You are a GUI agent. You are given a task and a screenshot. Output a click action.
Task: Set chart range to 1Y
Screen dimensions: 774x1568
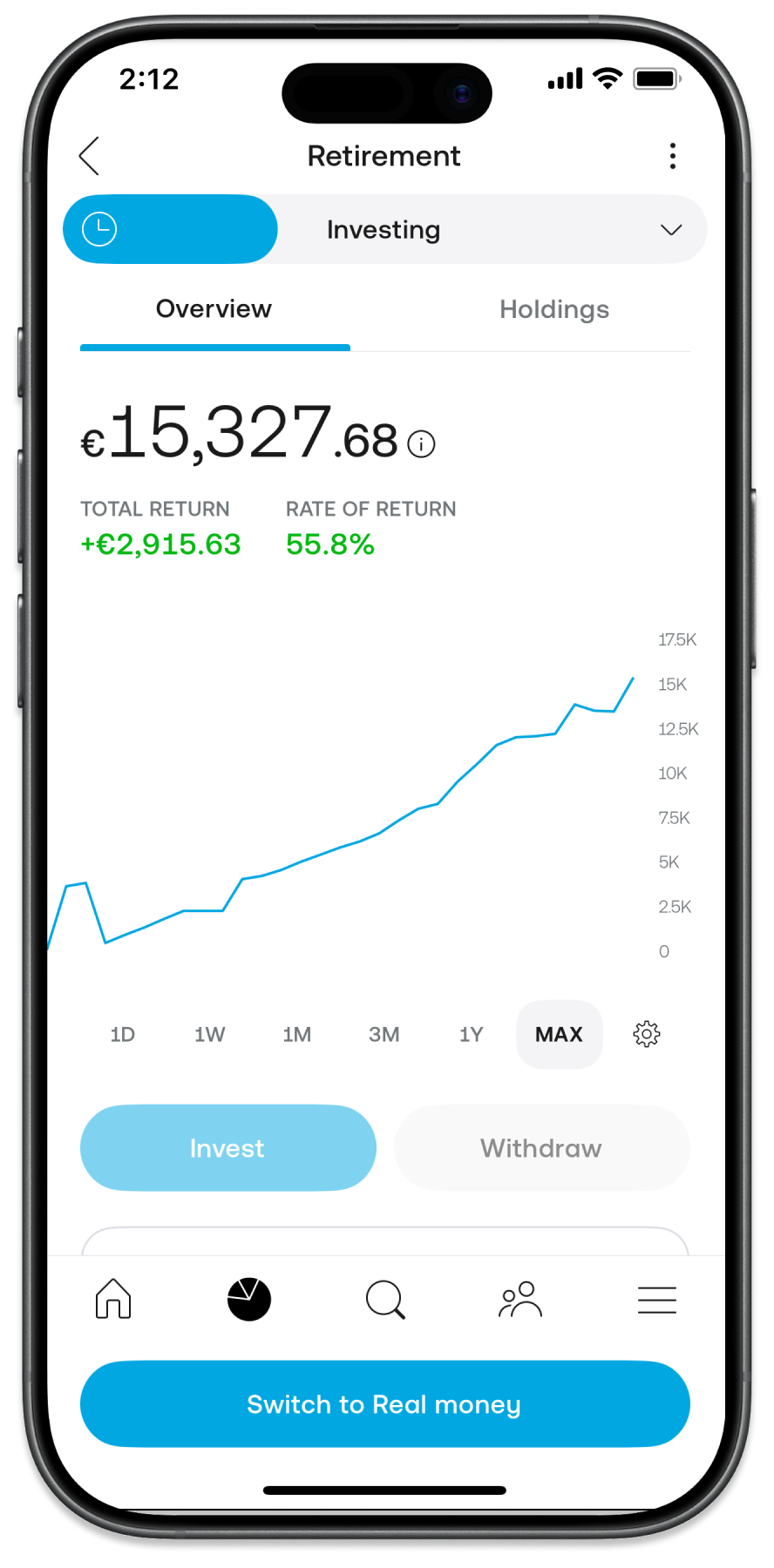click(x=472, y=1034)
